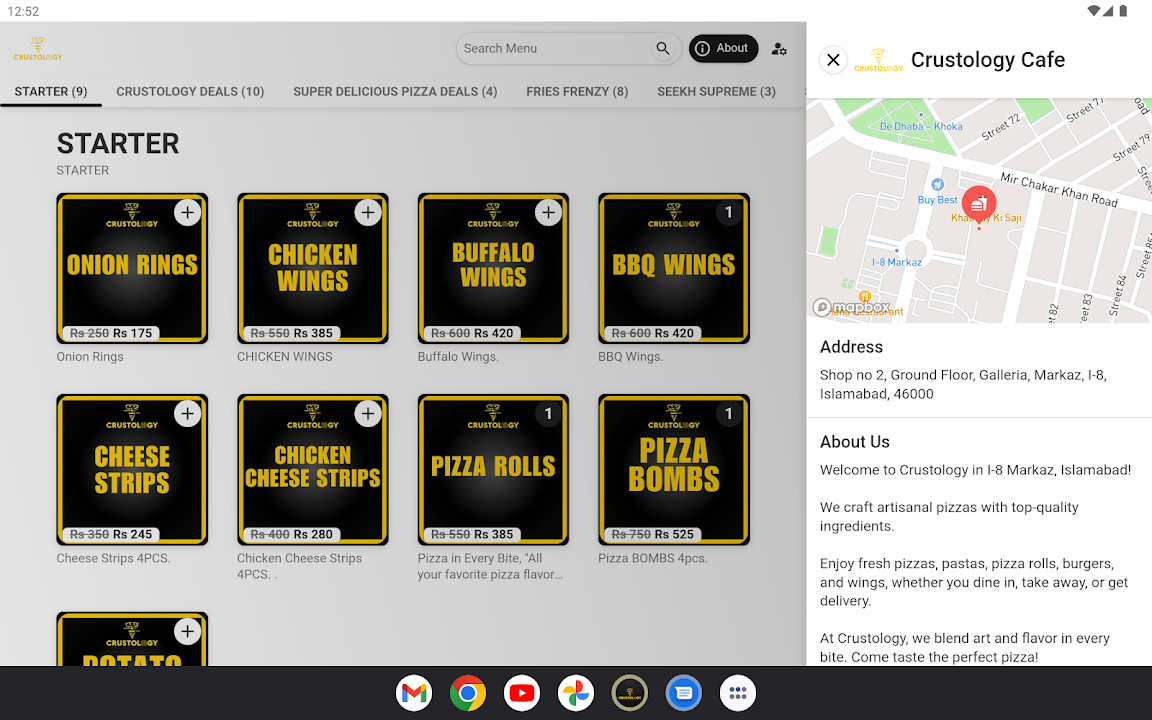Tap the About button

tap(723, 48)
